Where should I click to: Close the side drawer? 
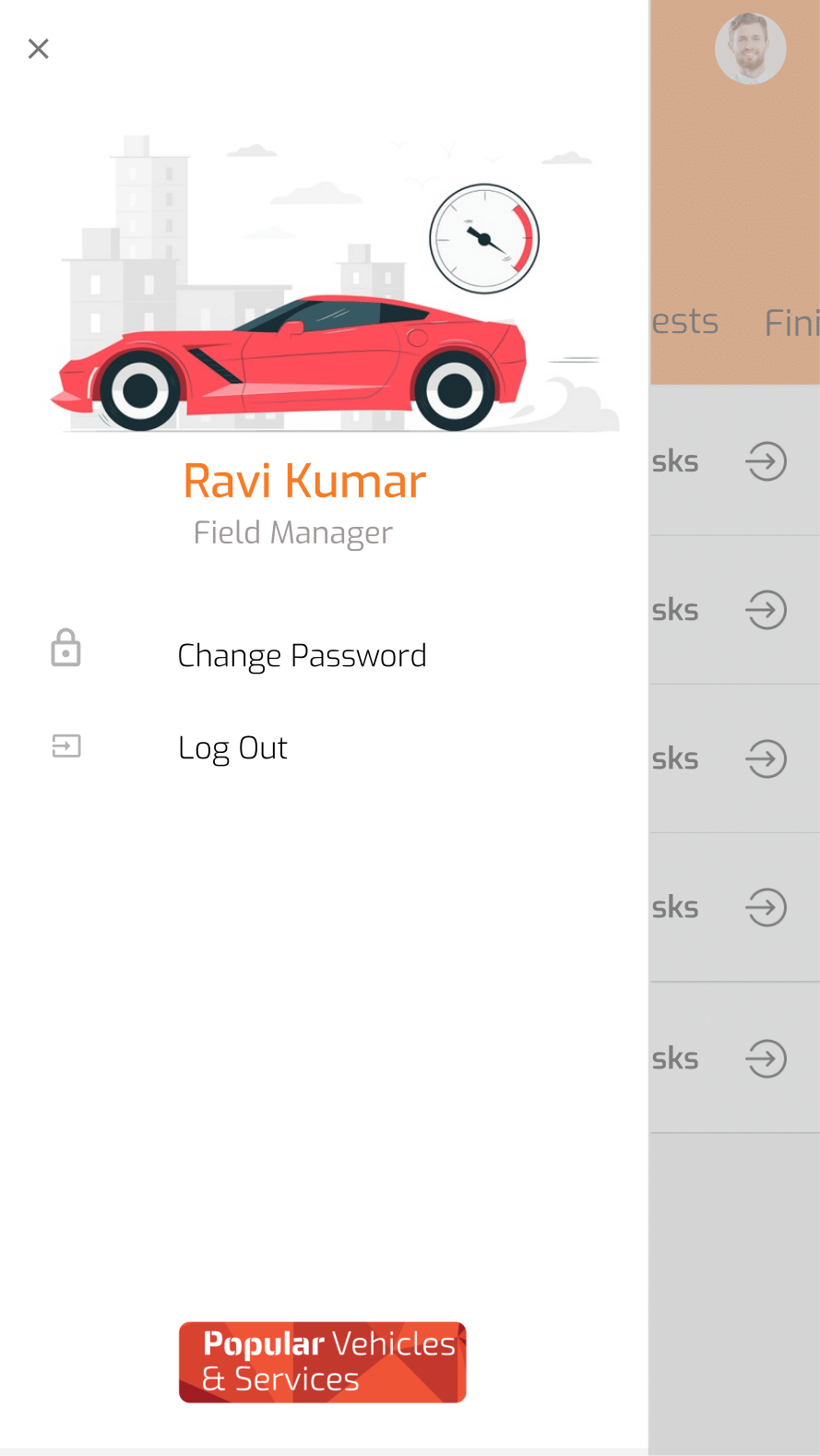point(39,49)
